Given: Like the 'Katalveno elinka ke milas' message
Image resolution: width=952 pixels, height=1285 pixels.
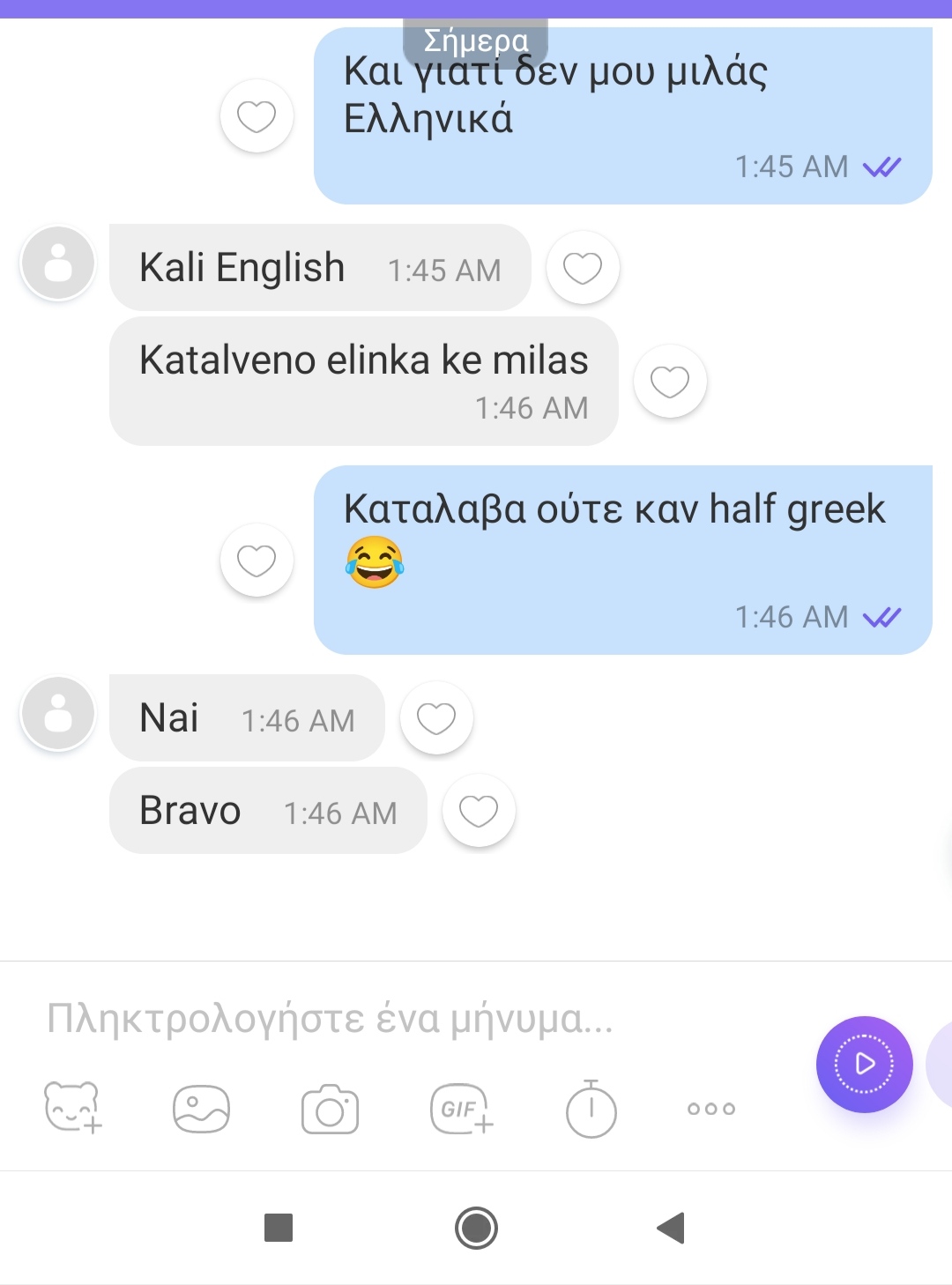Looking at the screenshot, I should (670, 382).
